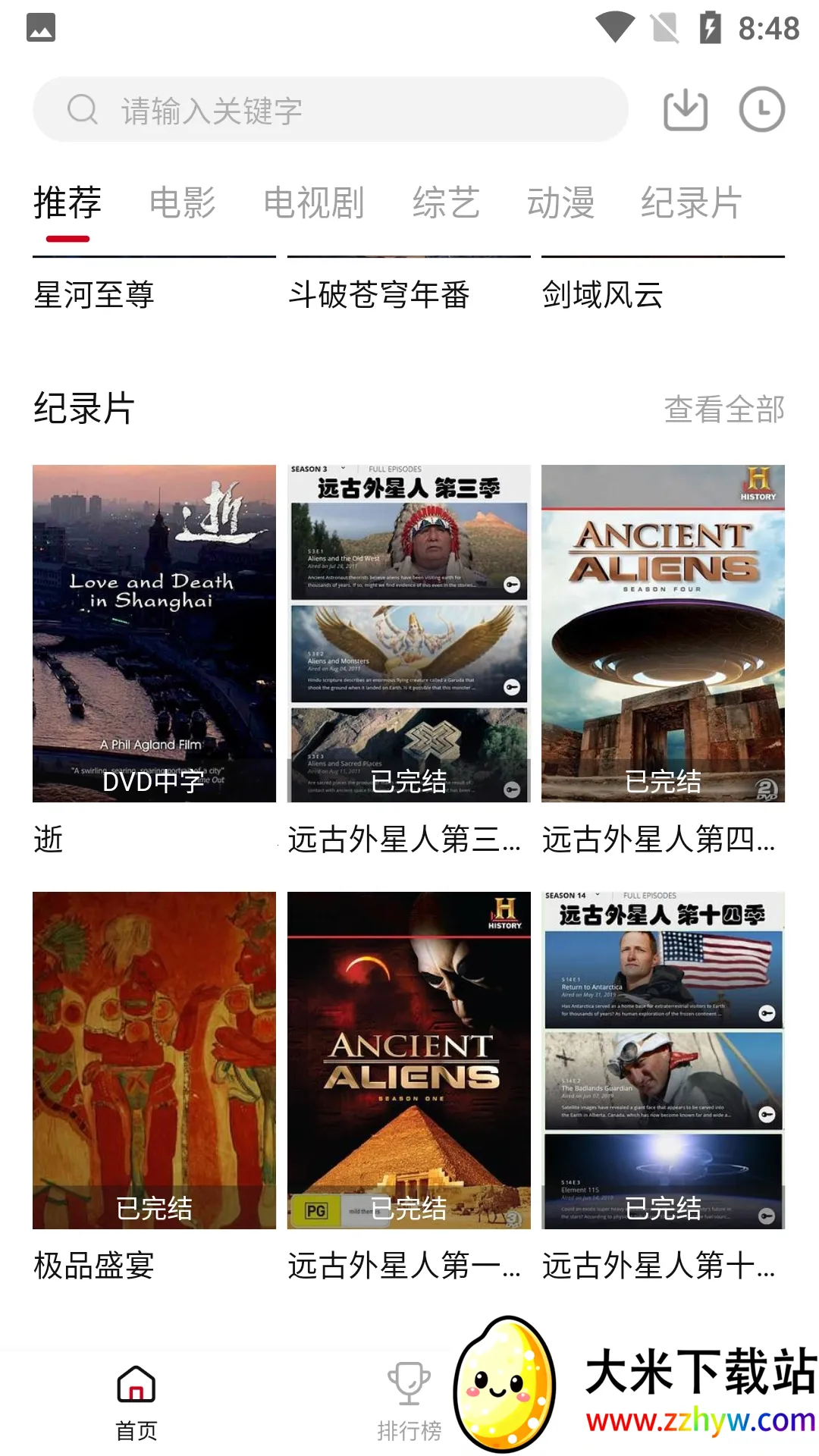
Task: Tap the keyword search field
Action: click(x=330, y=110)
